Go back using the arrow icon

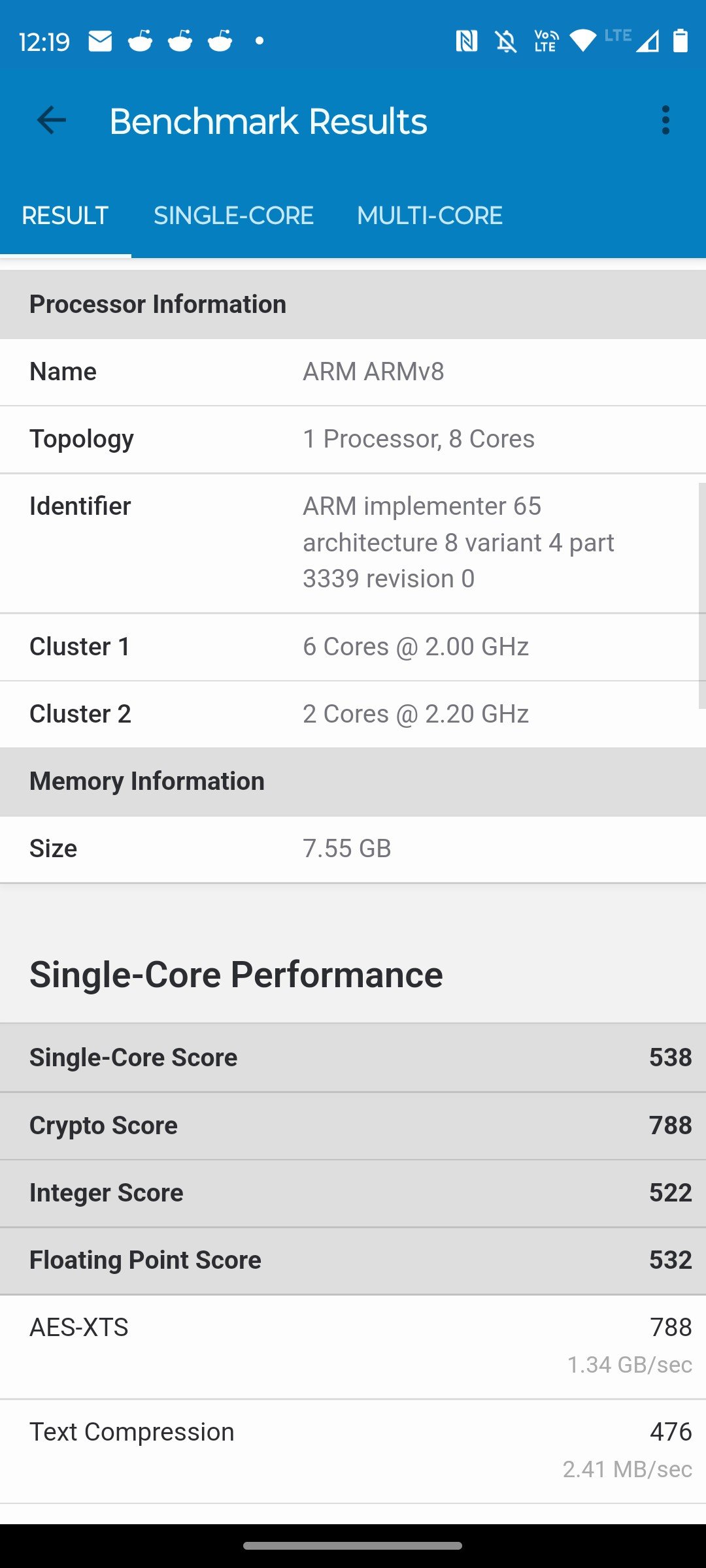tap(52, 120)
